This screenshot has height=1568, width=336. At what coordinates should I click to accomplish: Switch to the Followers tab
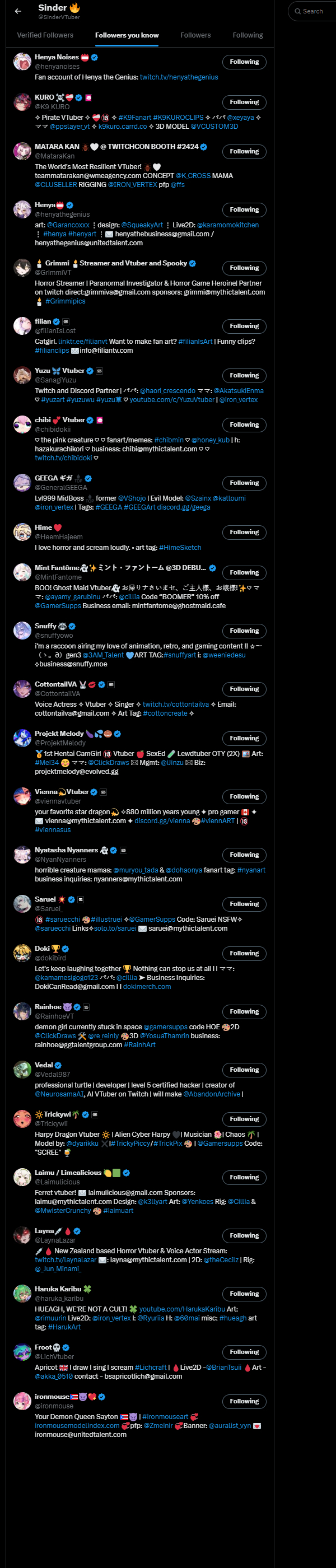click(x=195, y=35)
